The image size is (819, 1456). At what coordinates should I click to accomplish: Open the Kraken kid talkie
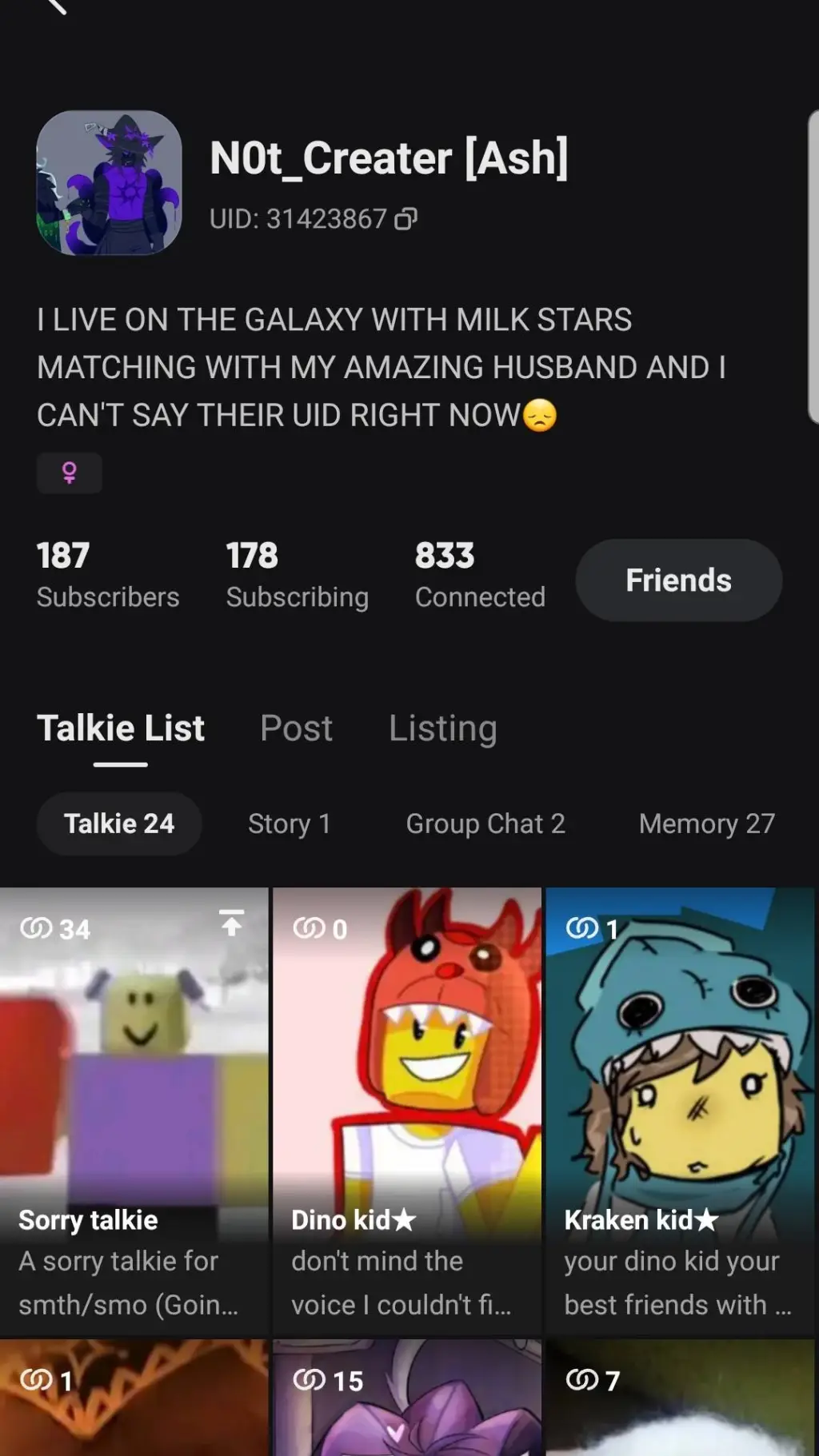coord(680,1111)
